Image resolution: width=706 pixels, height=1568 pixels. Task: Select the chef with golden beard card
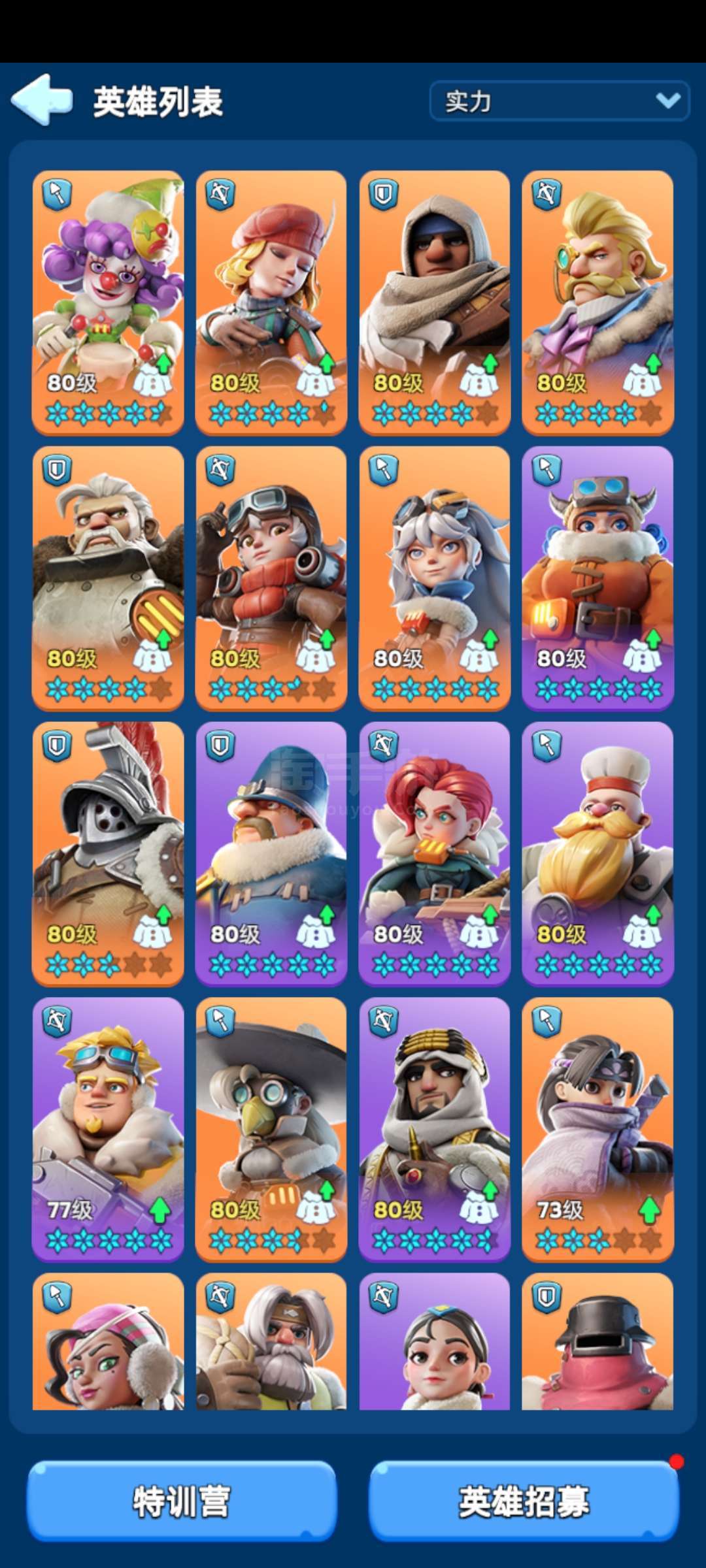coord(598,854)
